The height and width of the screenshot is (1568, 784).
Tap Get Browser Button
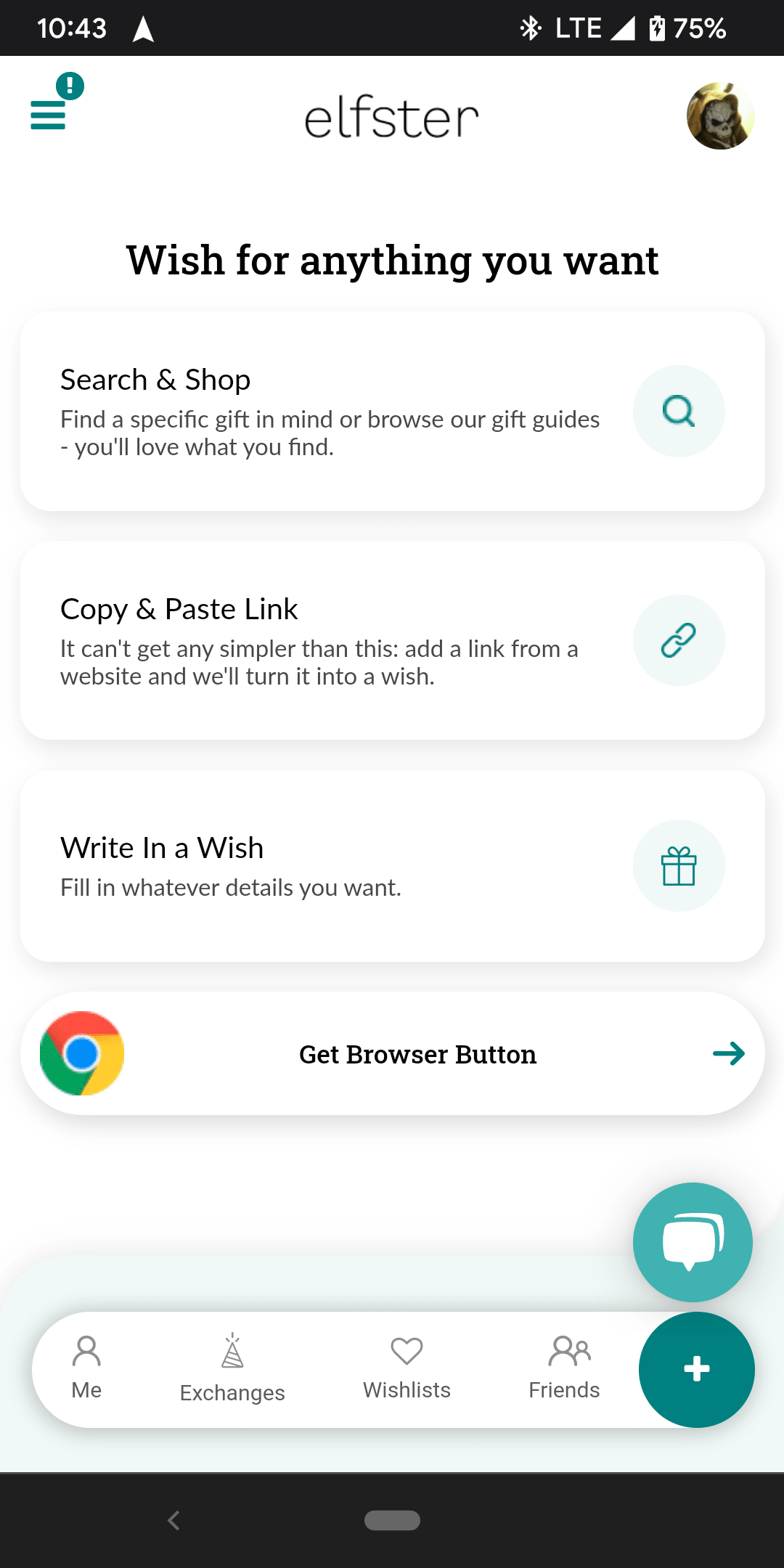(x=392, y=1054)
